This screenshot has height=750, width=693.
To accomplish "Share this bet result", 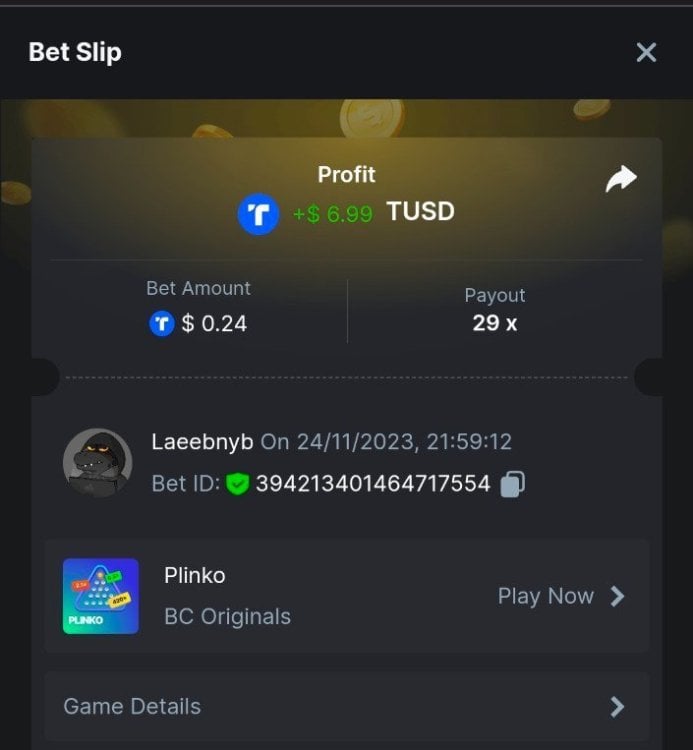I will 621,180.
